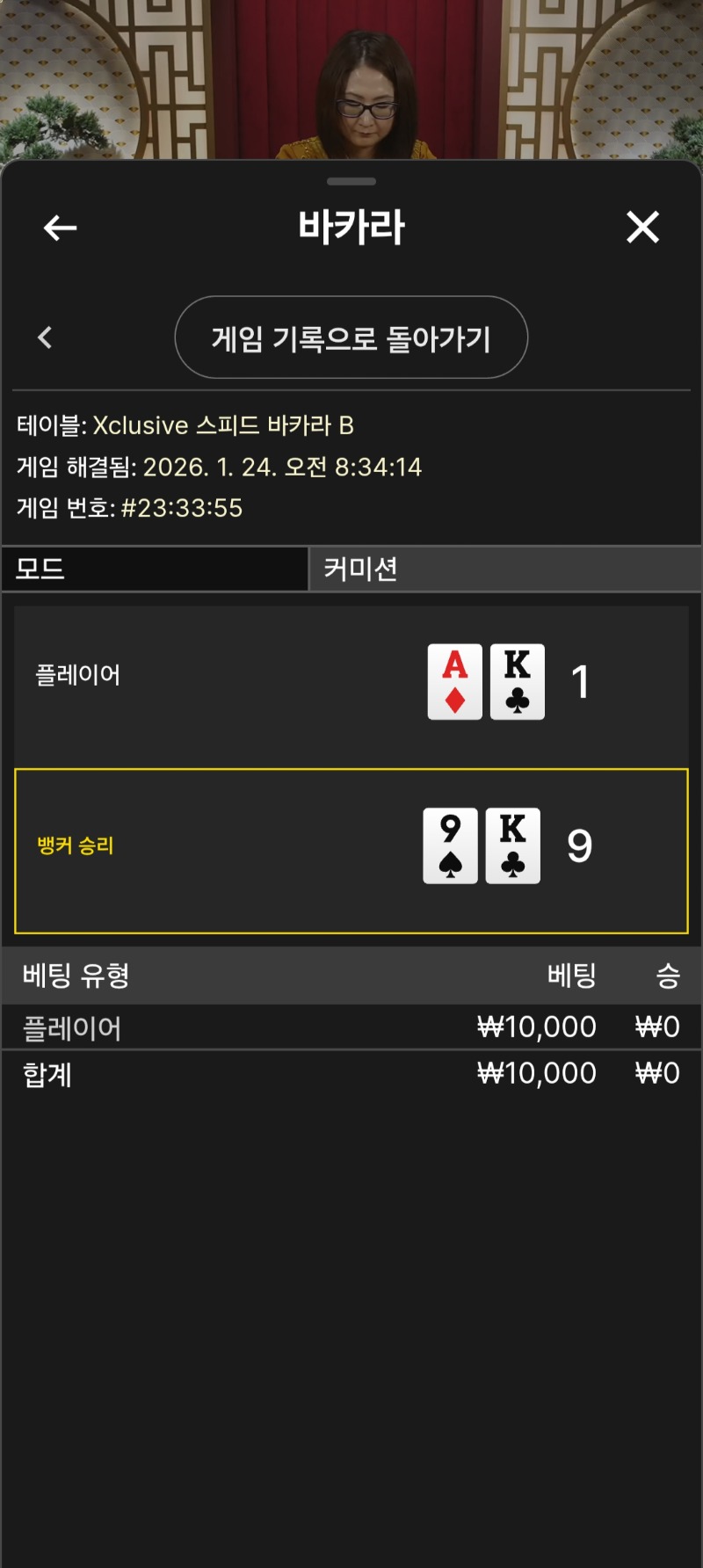Close the 바카라 panel
The width and height of the screenshot is (703, 1568).
point(642,228)
